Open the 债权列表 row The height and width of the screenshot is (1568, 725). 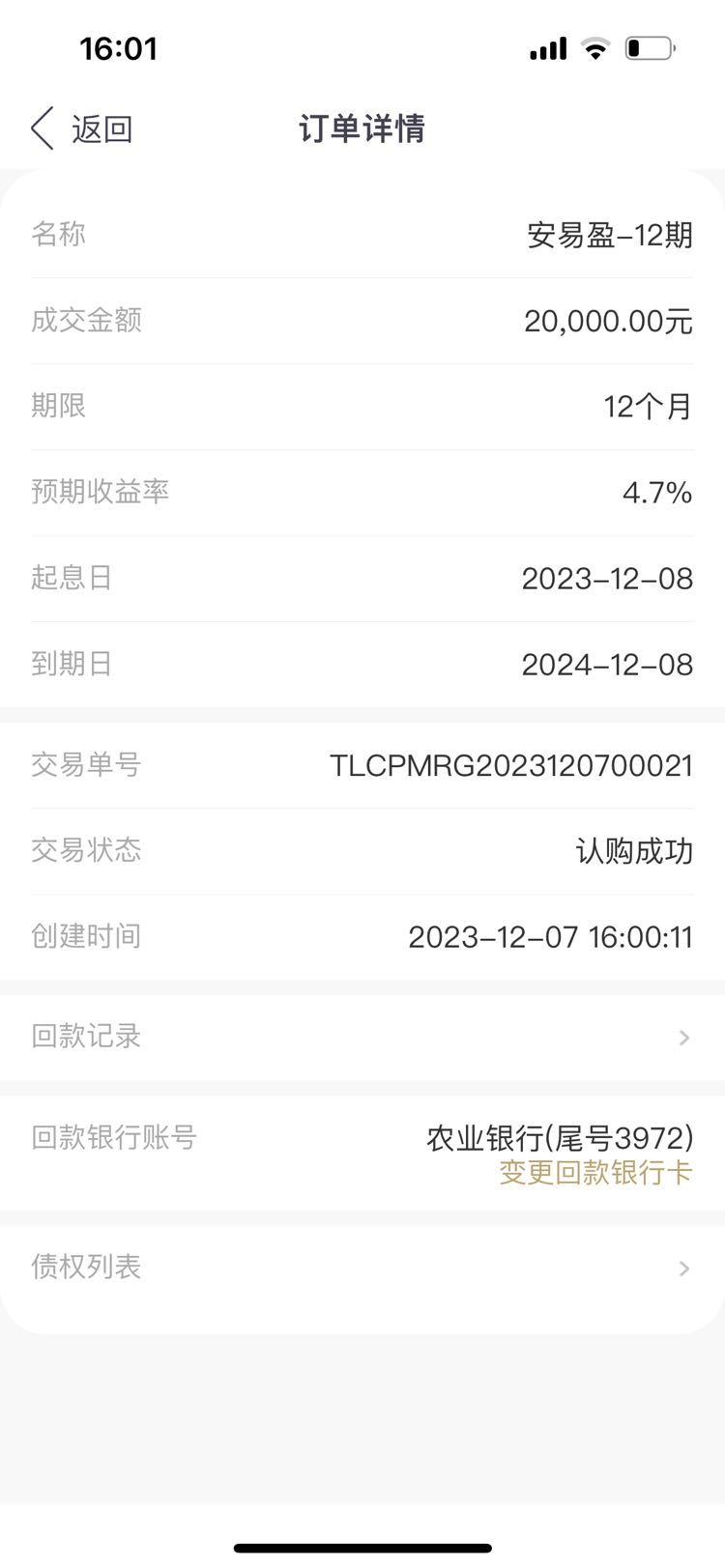pos(362,1267)
